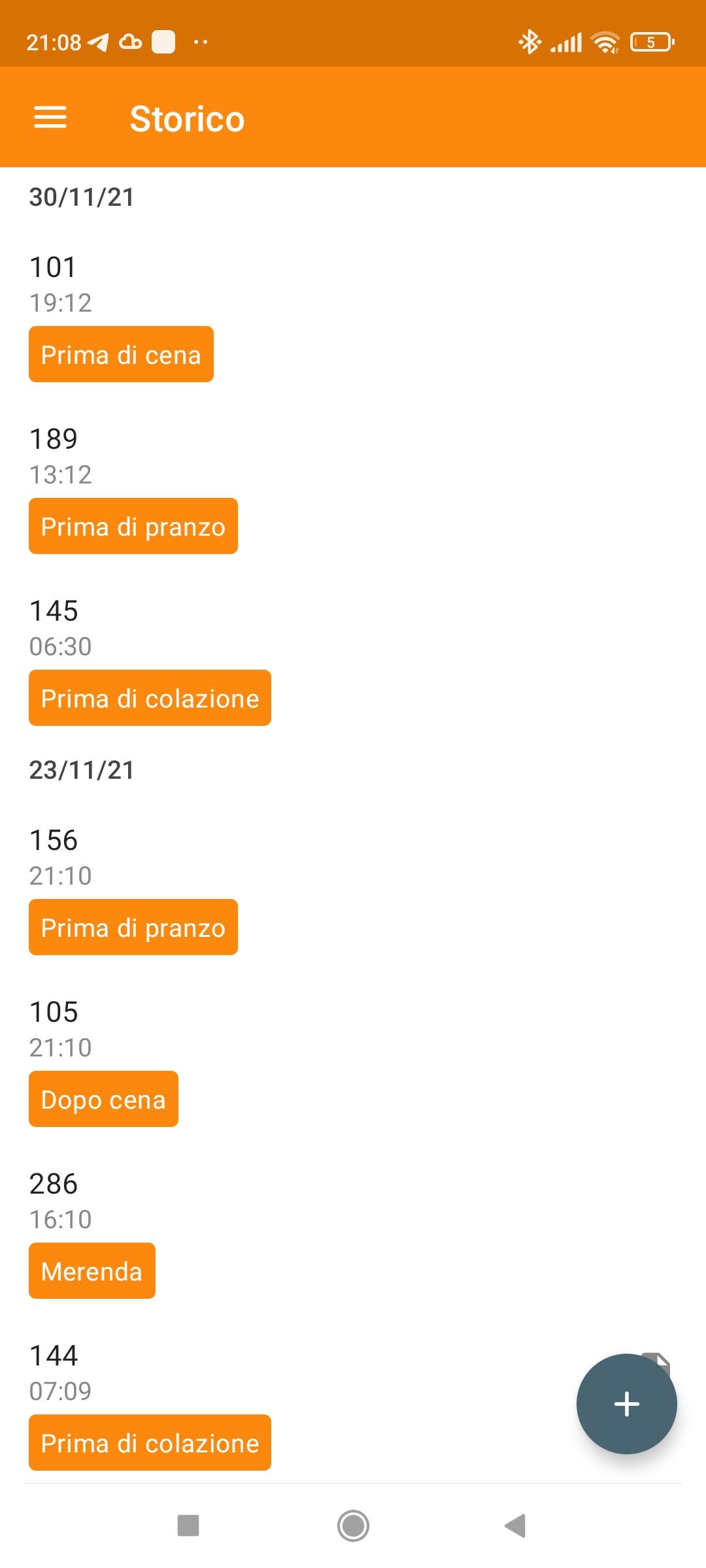
Task: Open the hamburger navigation menu
Action: [50, 118]
